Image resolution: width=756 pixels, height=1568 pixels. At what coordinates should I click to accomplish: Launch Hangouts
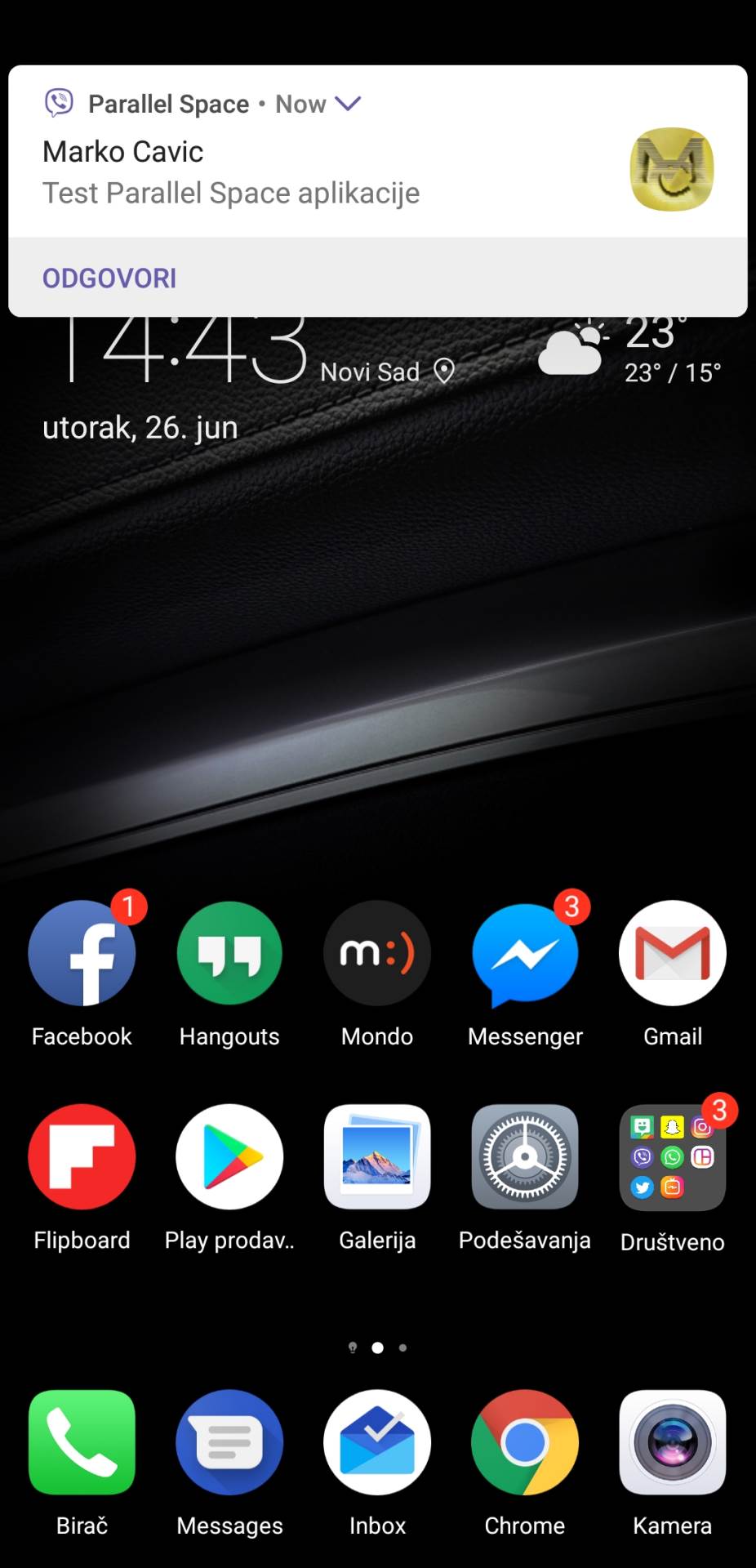pyautogui.click(x=229, y=953)
